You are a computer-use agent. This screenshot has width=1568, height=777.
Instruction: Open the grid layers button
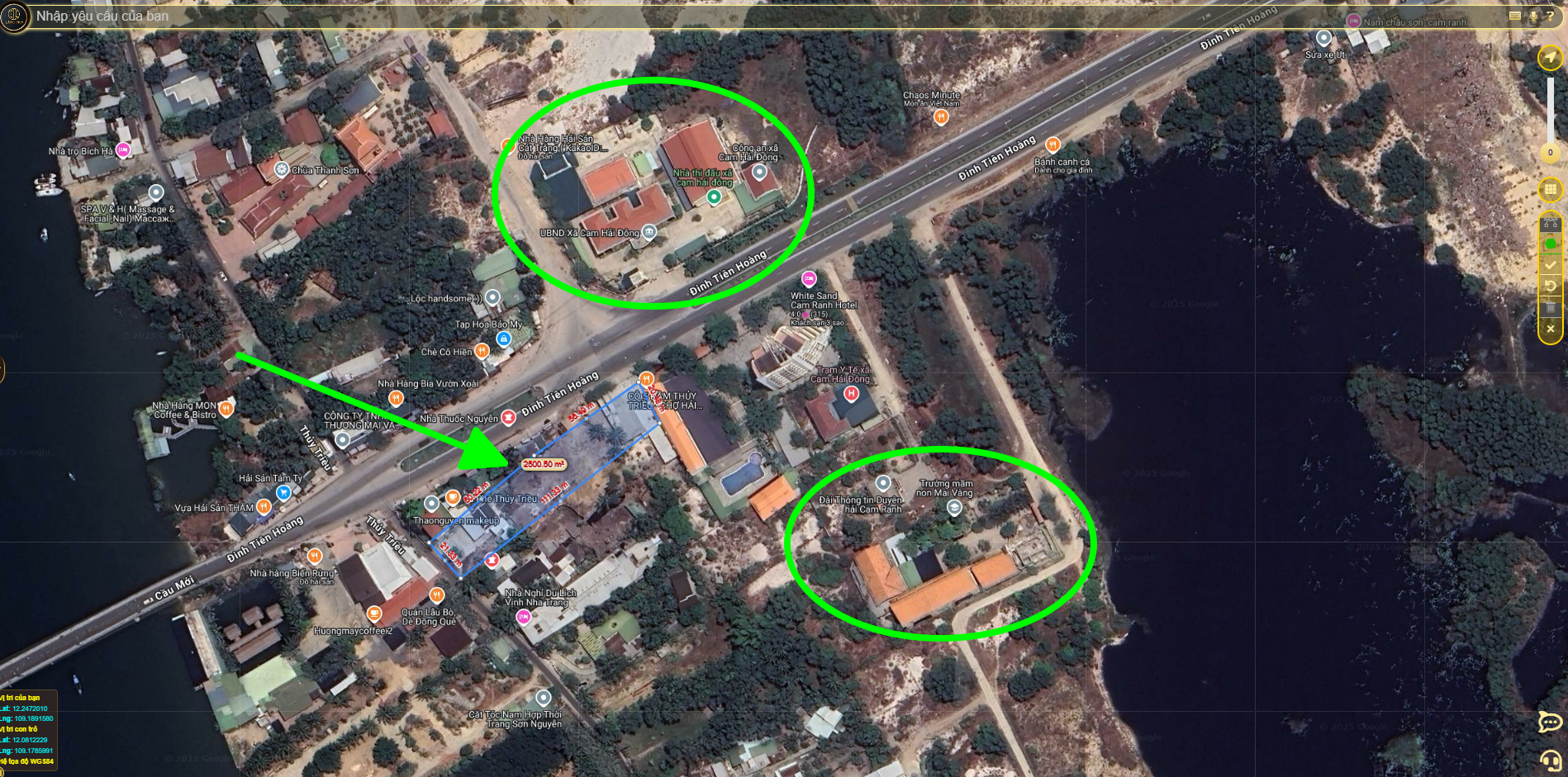coord(1550,190)
